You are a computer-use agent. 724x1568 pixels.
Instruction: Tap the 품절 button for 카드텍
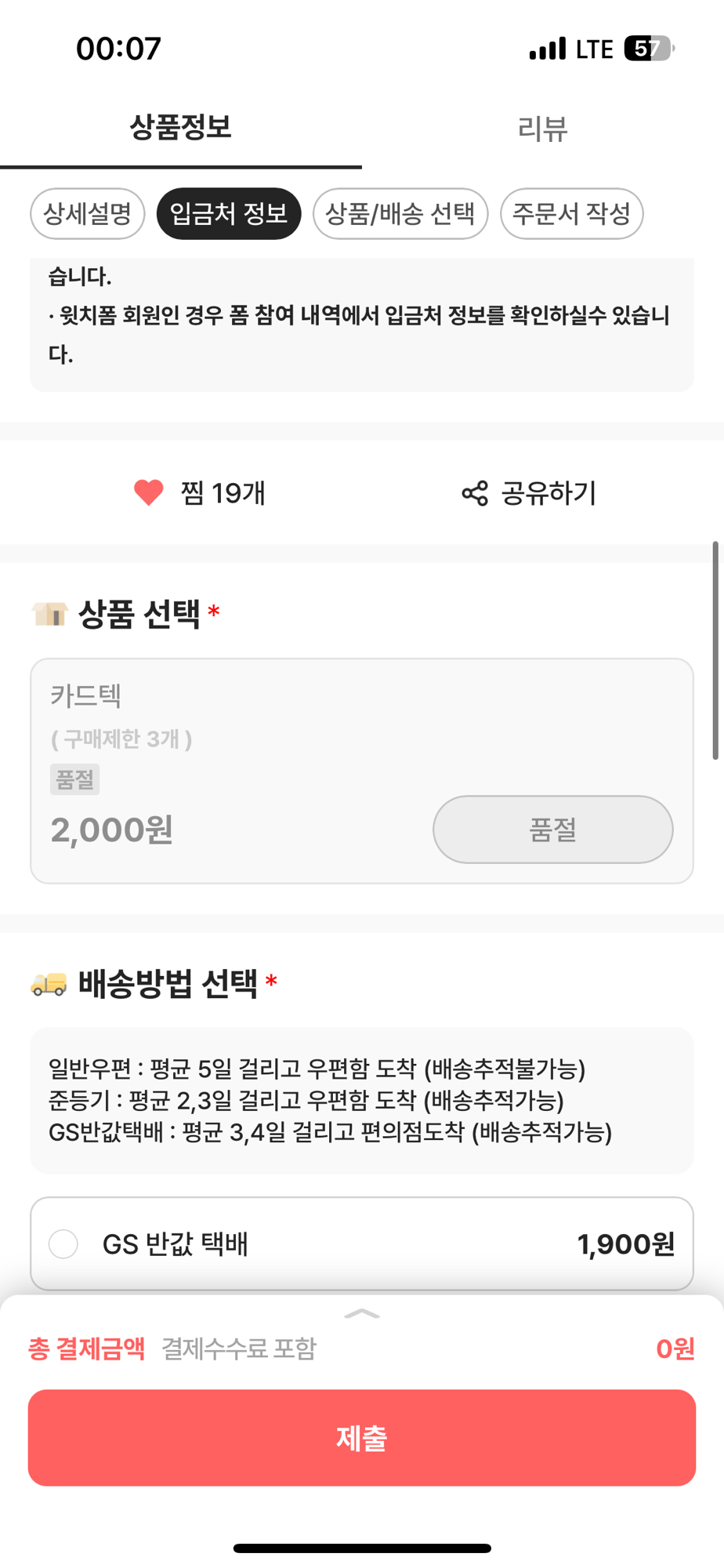[x=552, y=829]
